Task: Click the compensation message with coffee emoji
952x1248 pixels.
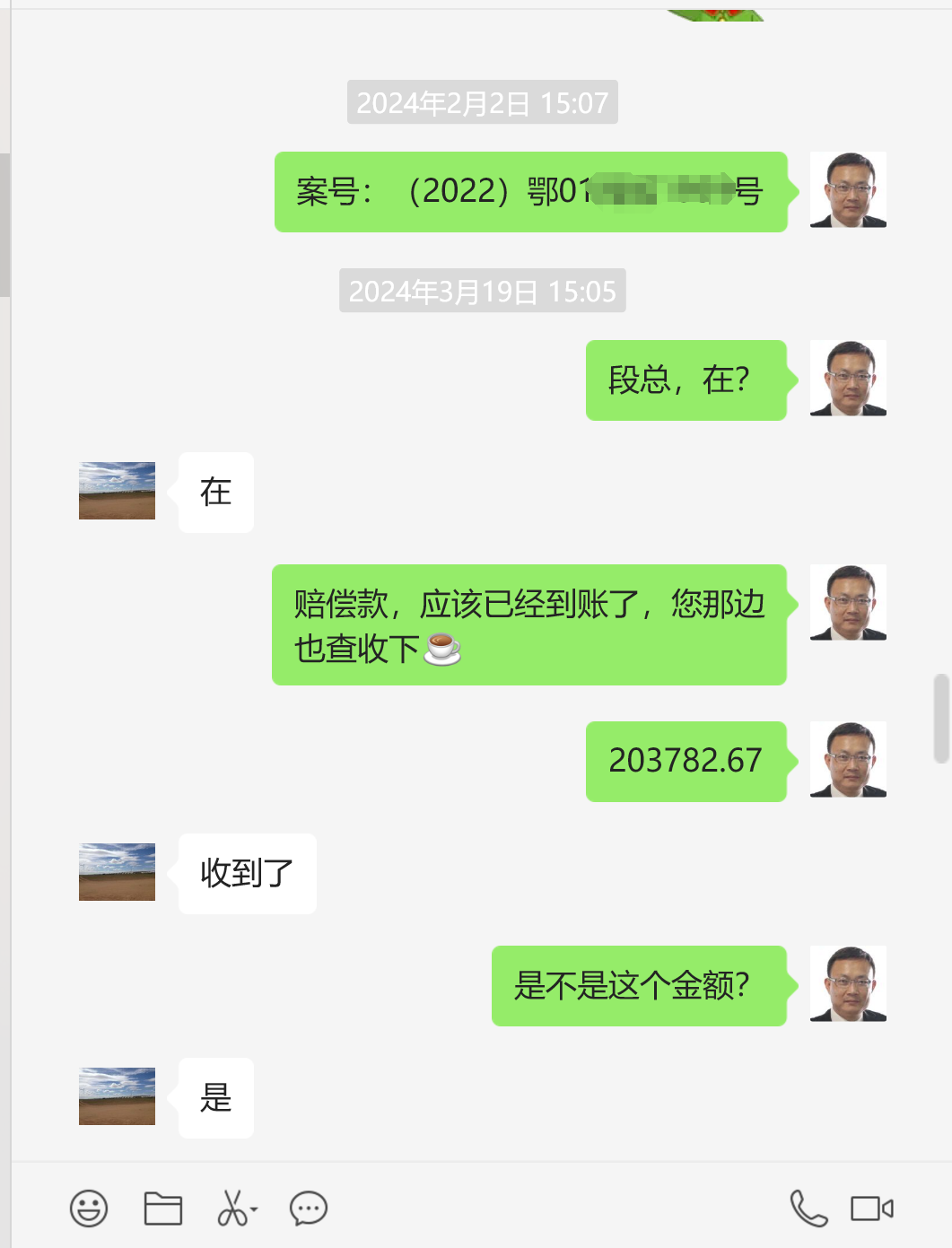Action: tap(529, 624)
